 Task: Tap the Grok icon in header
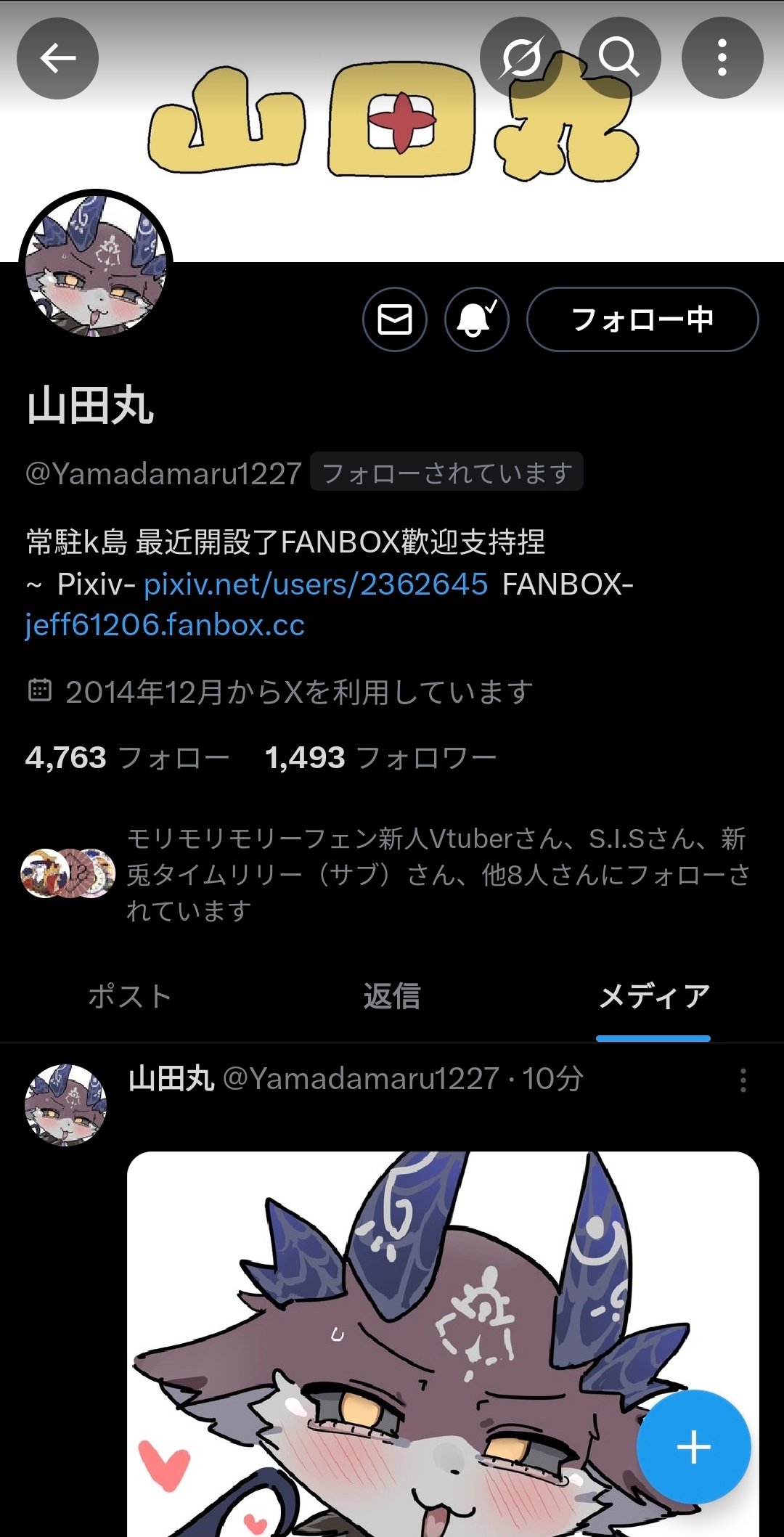pyautogui.click(x=520, y=58)
